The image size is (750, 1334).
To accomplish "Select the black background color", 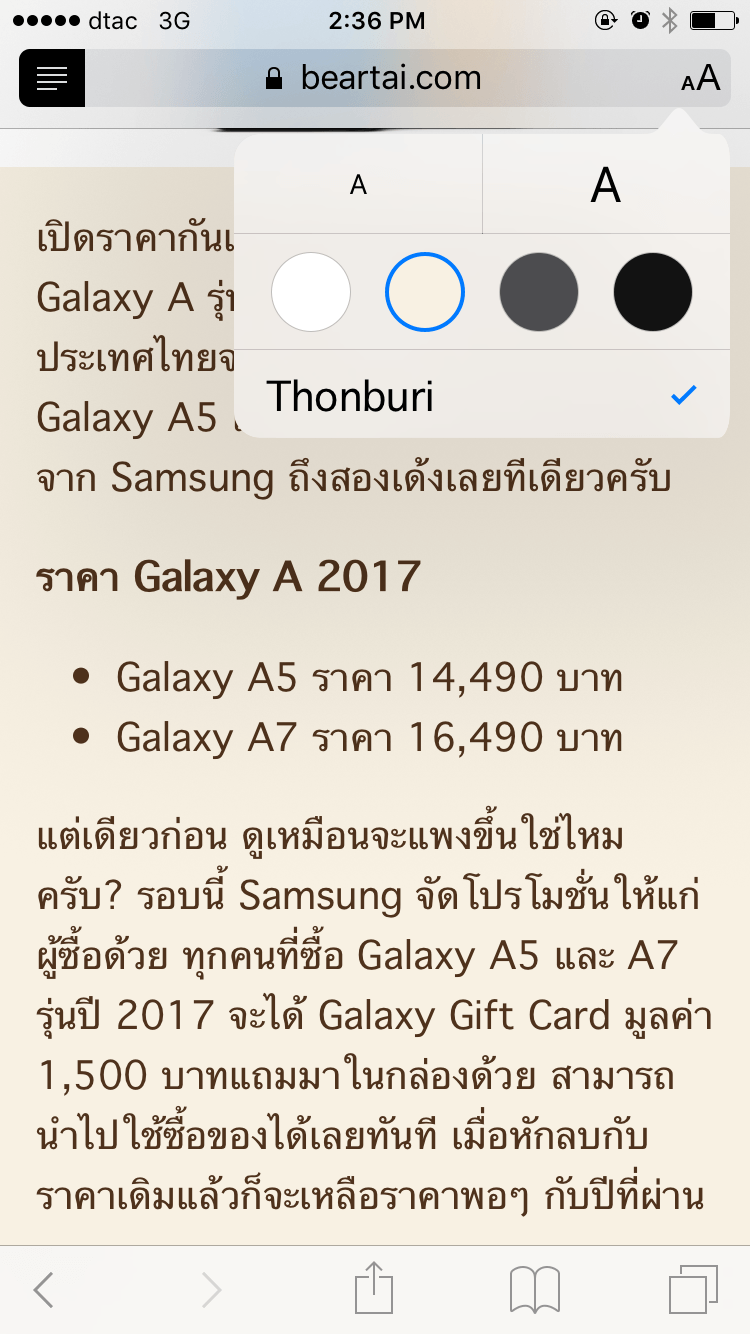I will [x=653, y=292].
